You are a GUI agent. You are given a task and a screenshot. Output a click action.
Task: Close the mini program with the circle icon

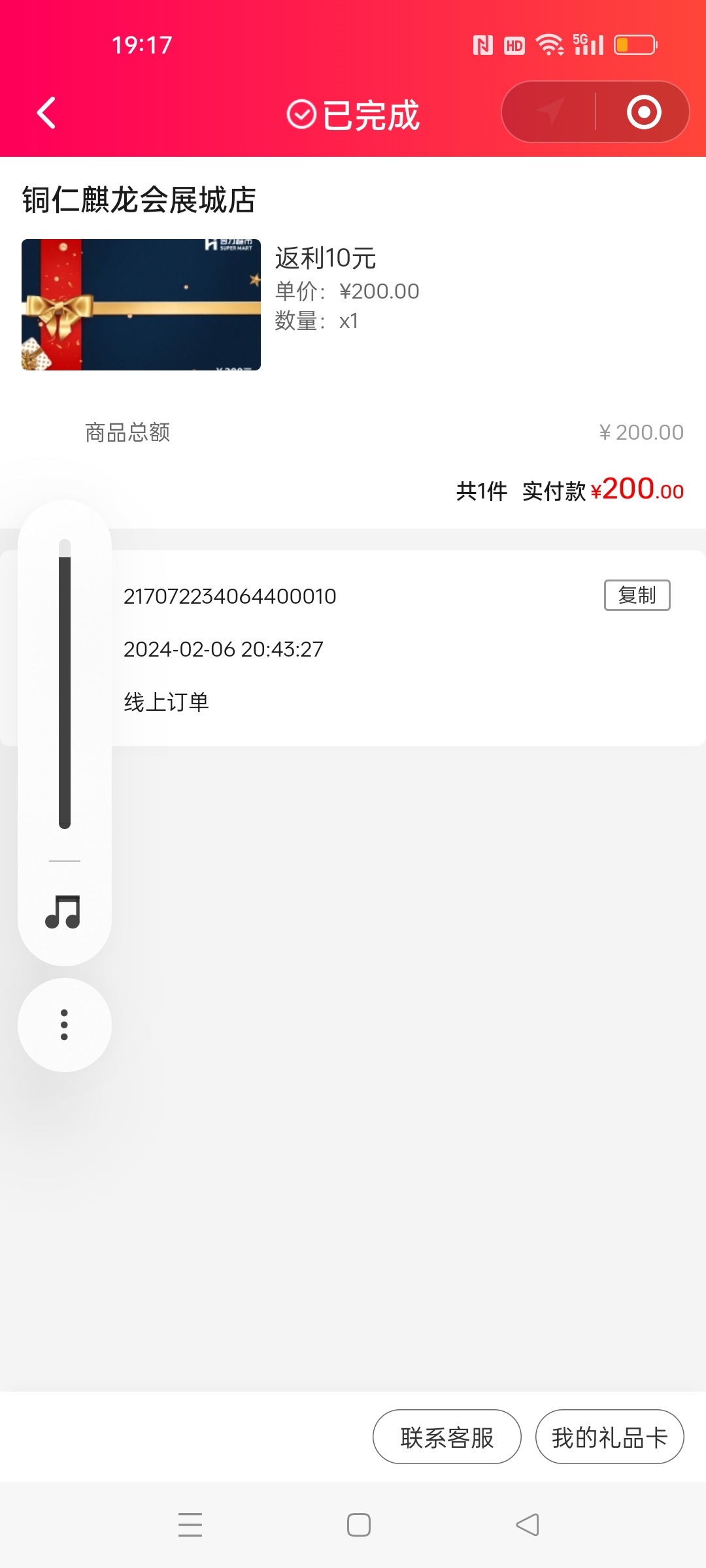tap(644, 112)
